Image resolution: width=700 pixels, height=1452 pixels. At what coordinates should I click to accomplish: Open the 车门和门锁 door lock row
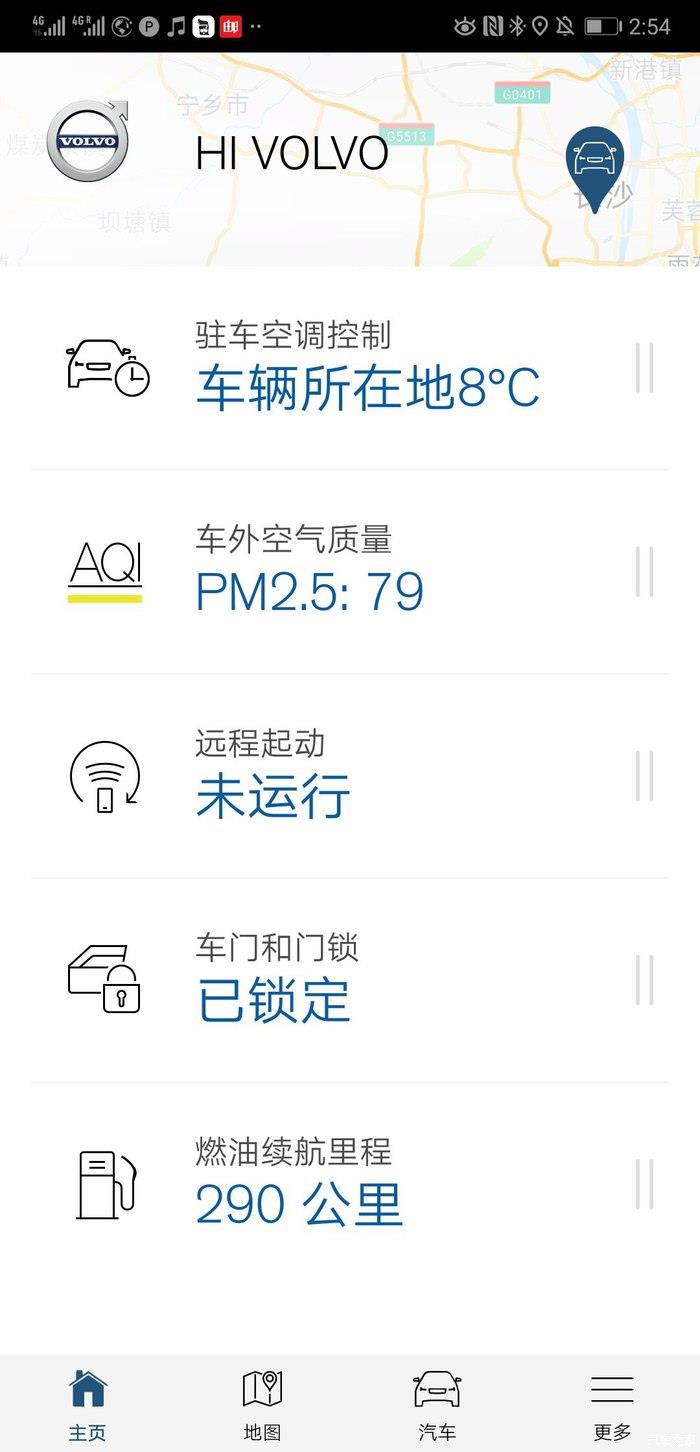pos(350,980)
